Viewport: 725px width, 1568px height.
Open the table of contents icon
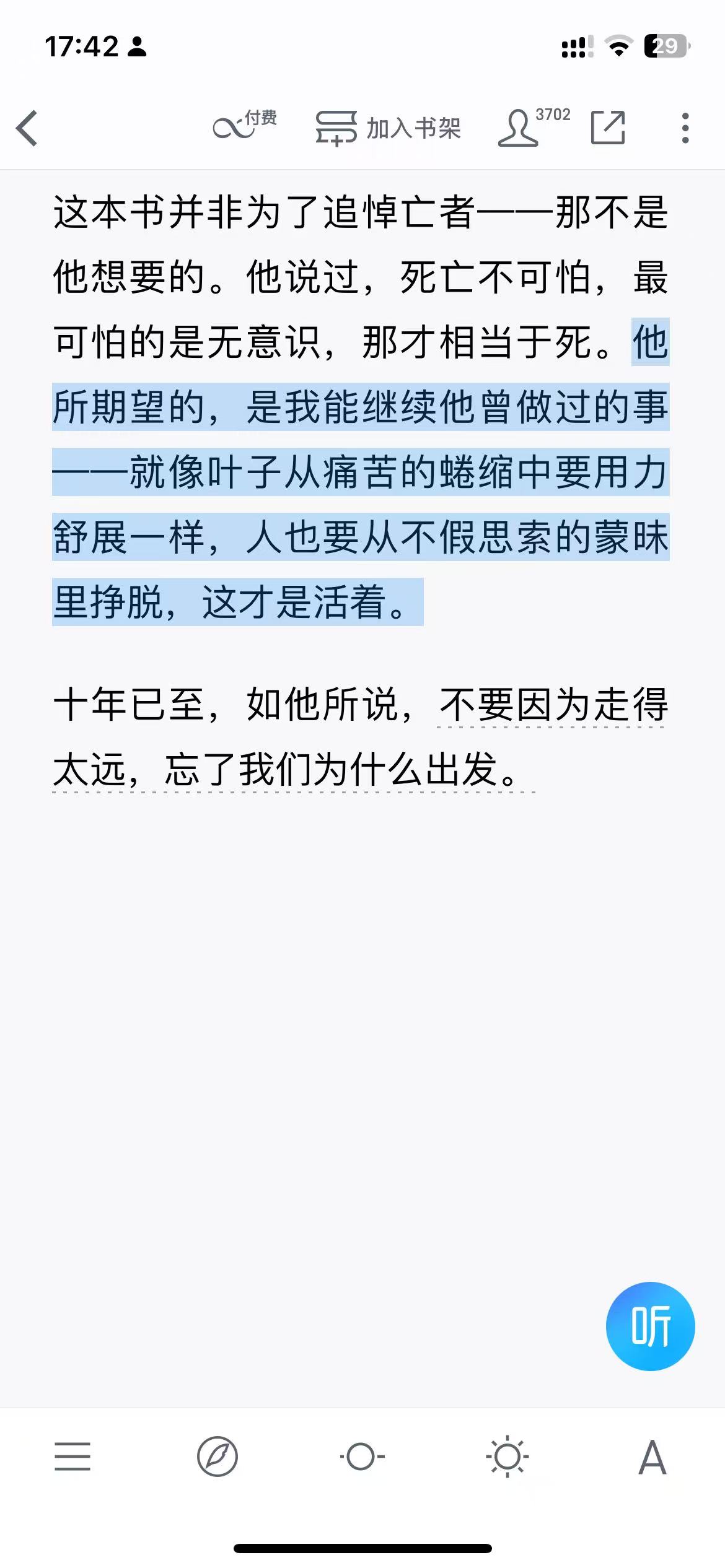[72, 1456]
